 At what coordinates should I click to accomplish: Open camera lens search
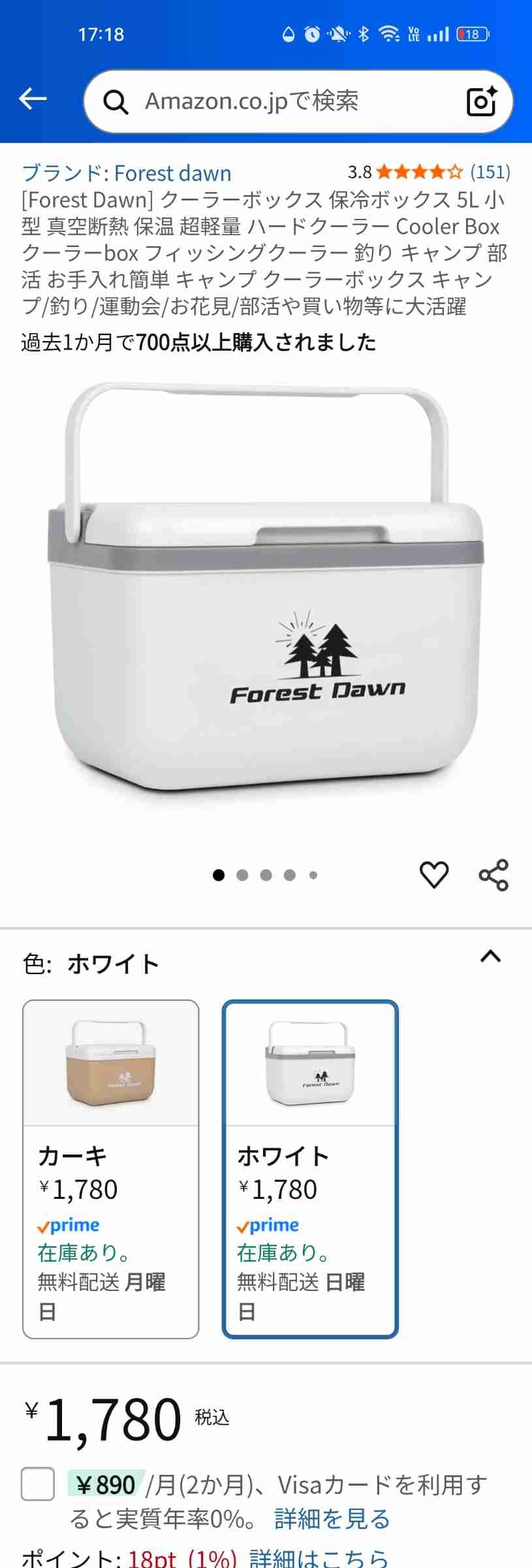[x=482, y=101]
